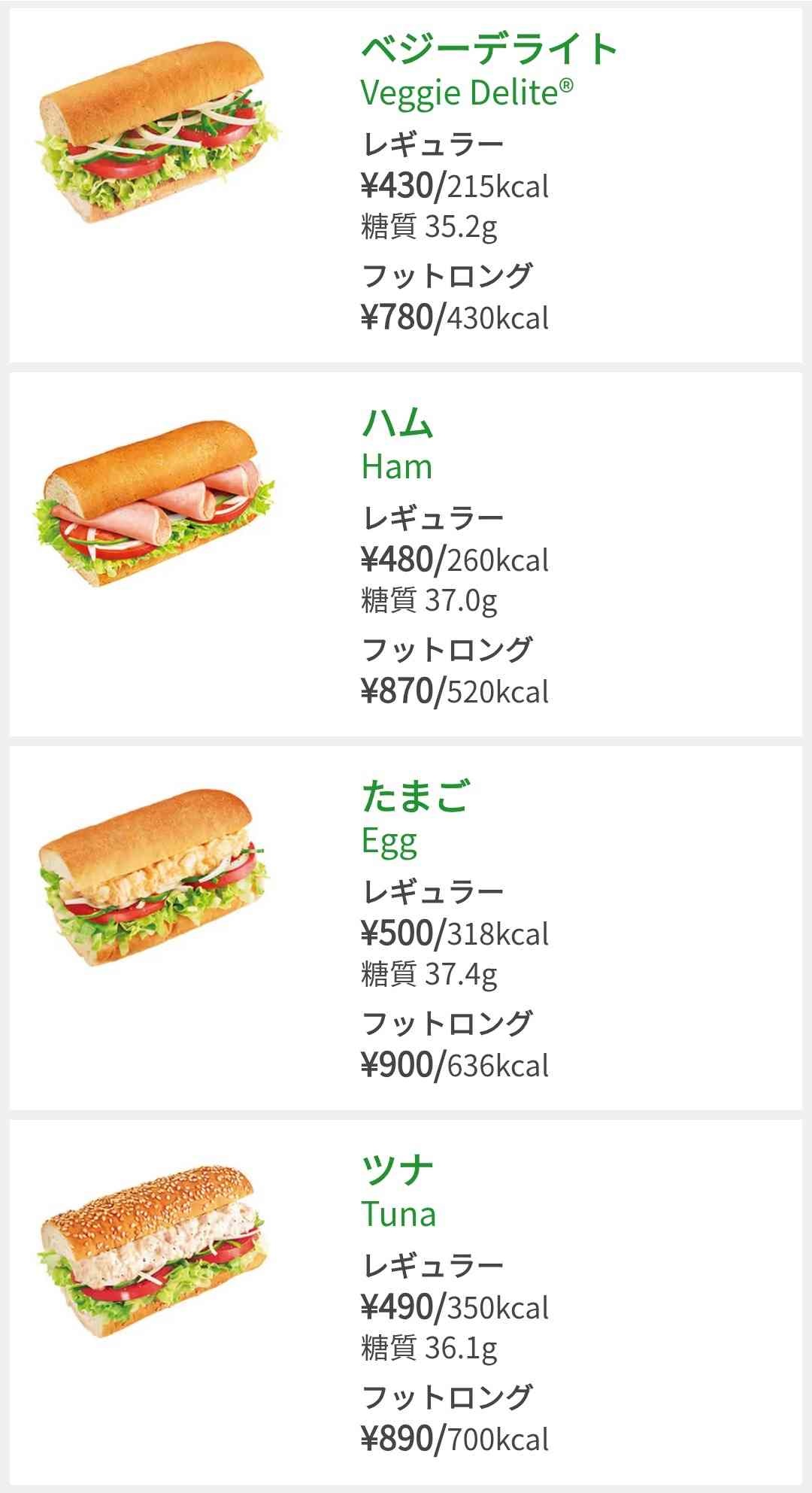Tap the Tuna sandwich card
This screenshot has height=1493, width=812.
406,1302
